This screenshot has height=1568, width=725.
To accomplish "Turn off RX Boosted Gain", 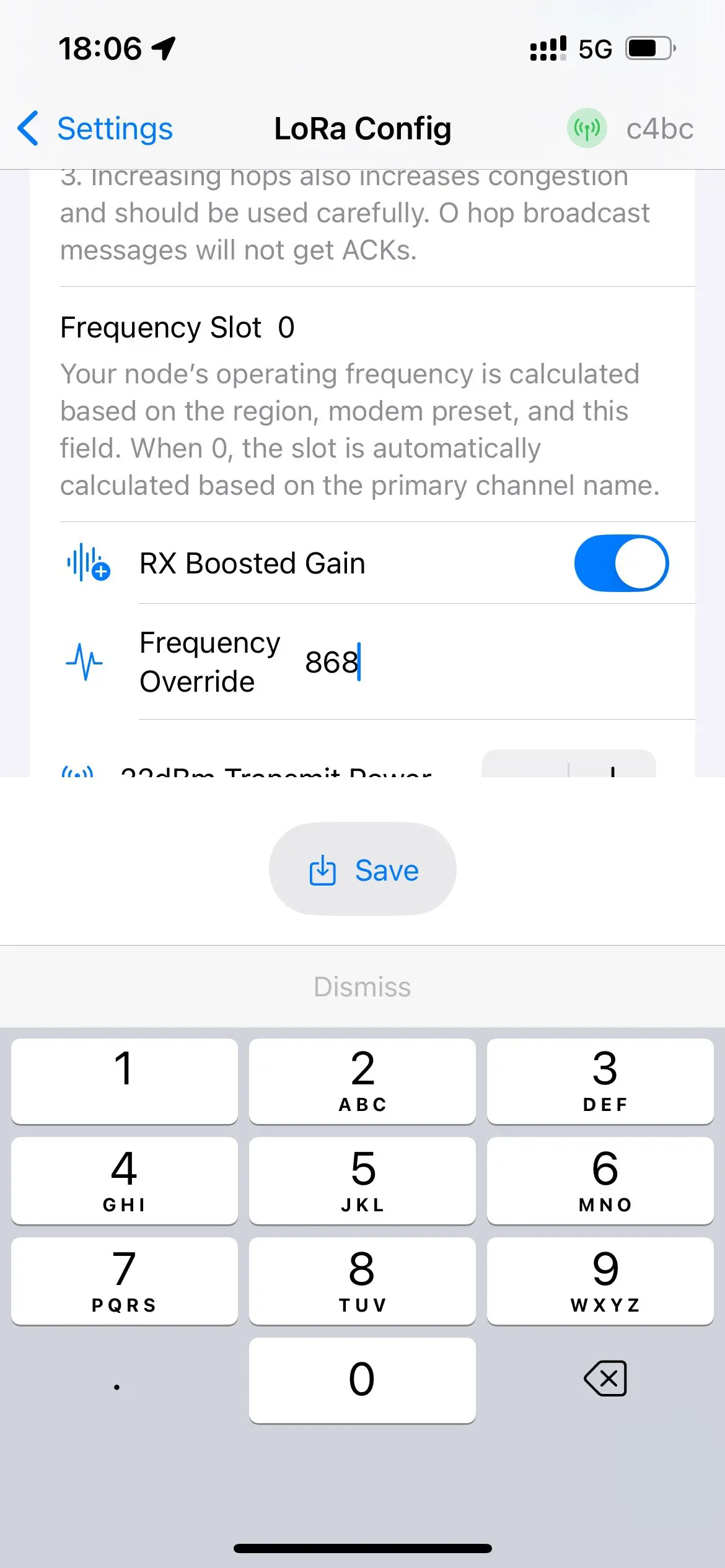I will (621, 563).
